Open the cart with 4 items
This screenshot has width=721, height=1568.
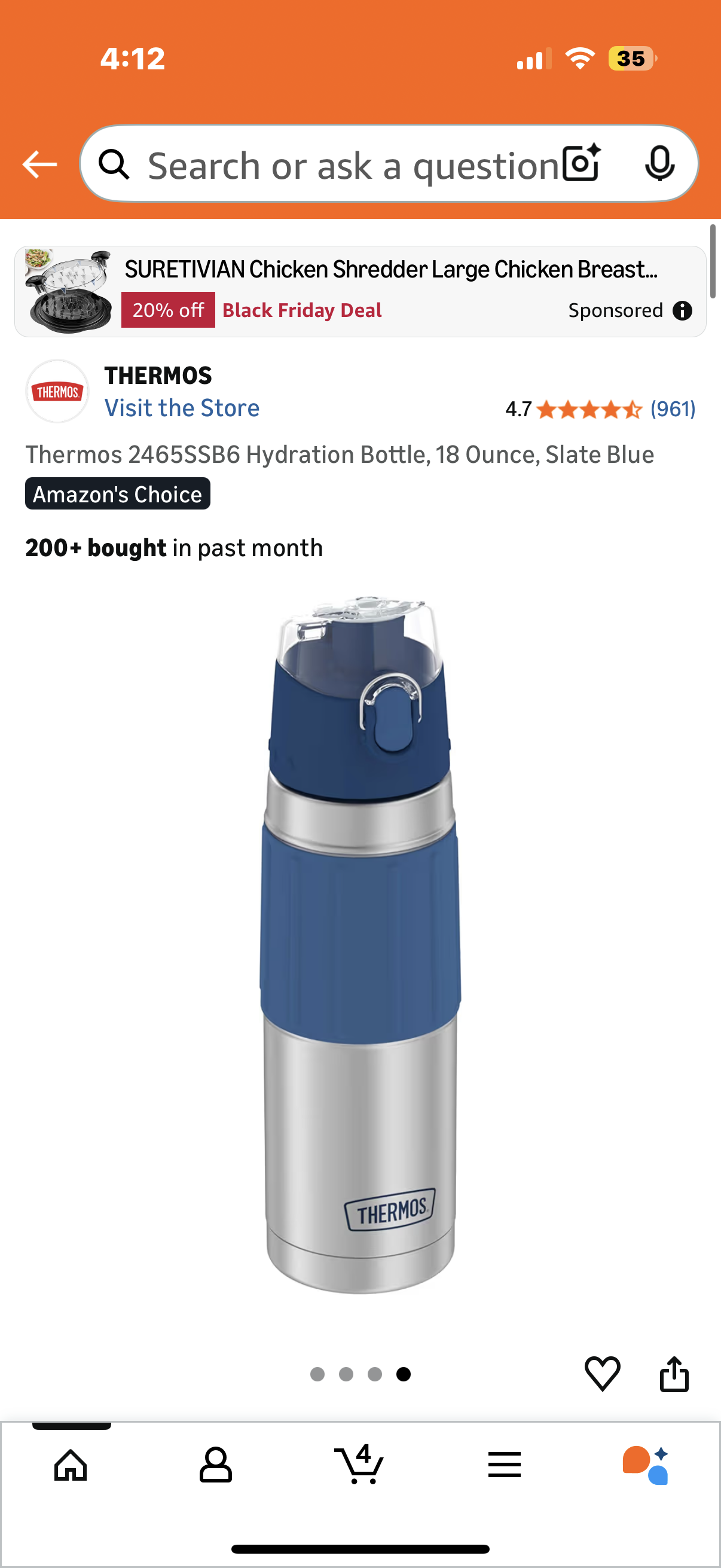tap(359, 1465)
